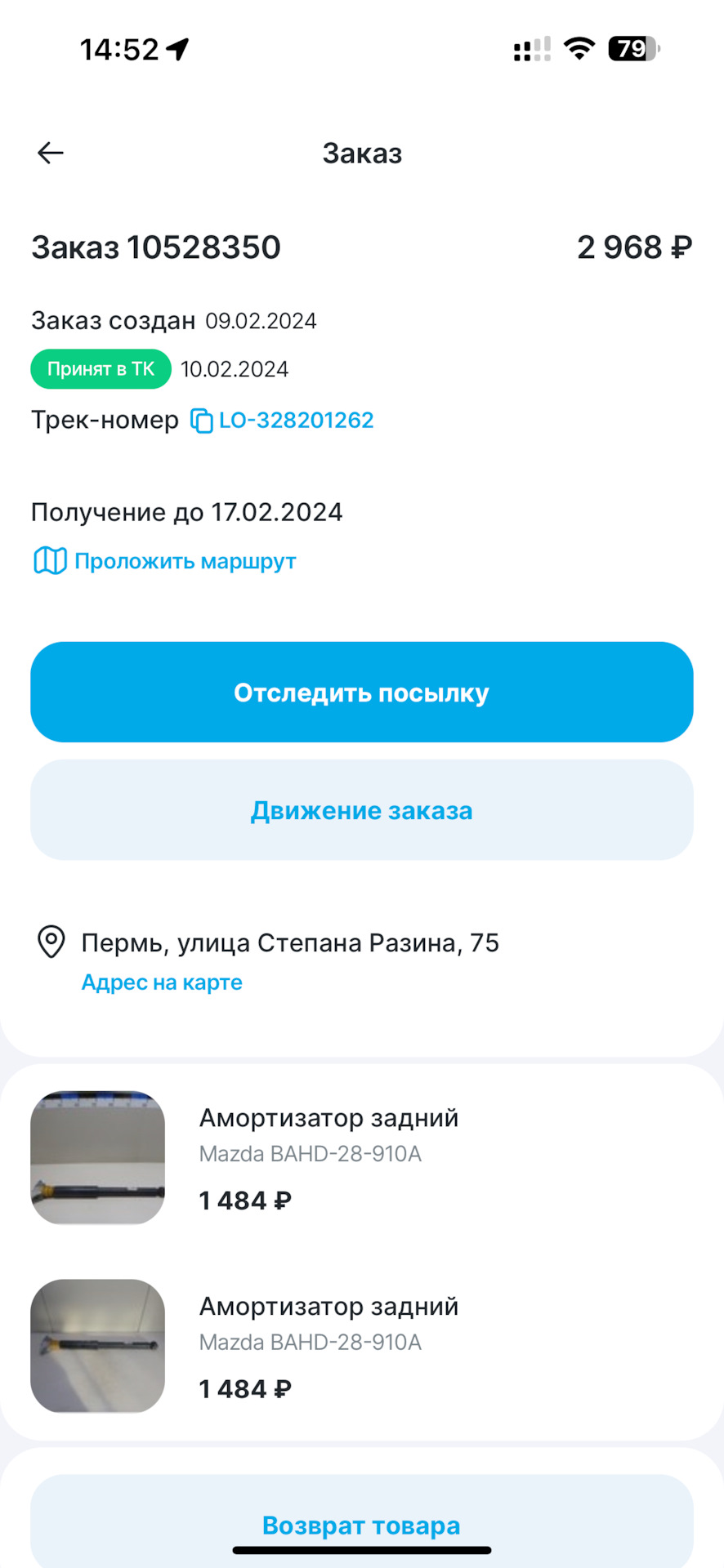Tap the 1 484 ₽ price of the first shock absorber
This screenshot has width=724, height=1568.
[x=244, y=1200]
